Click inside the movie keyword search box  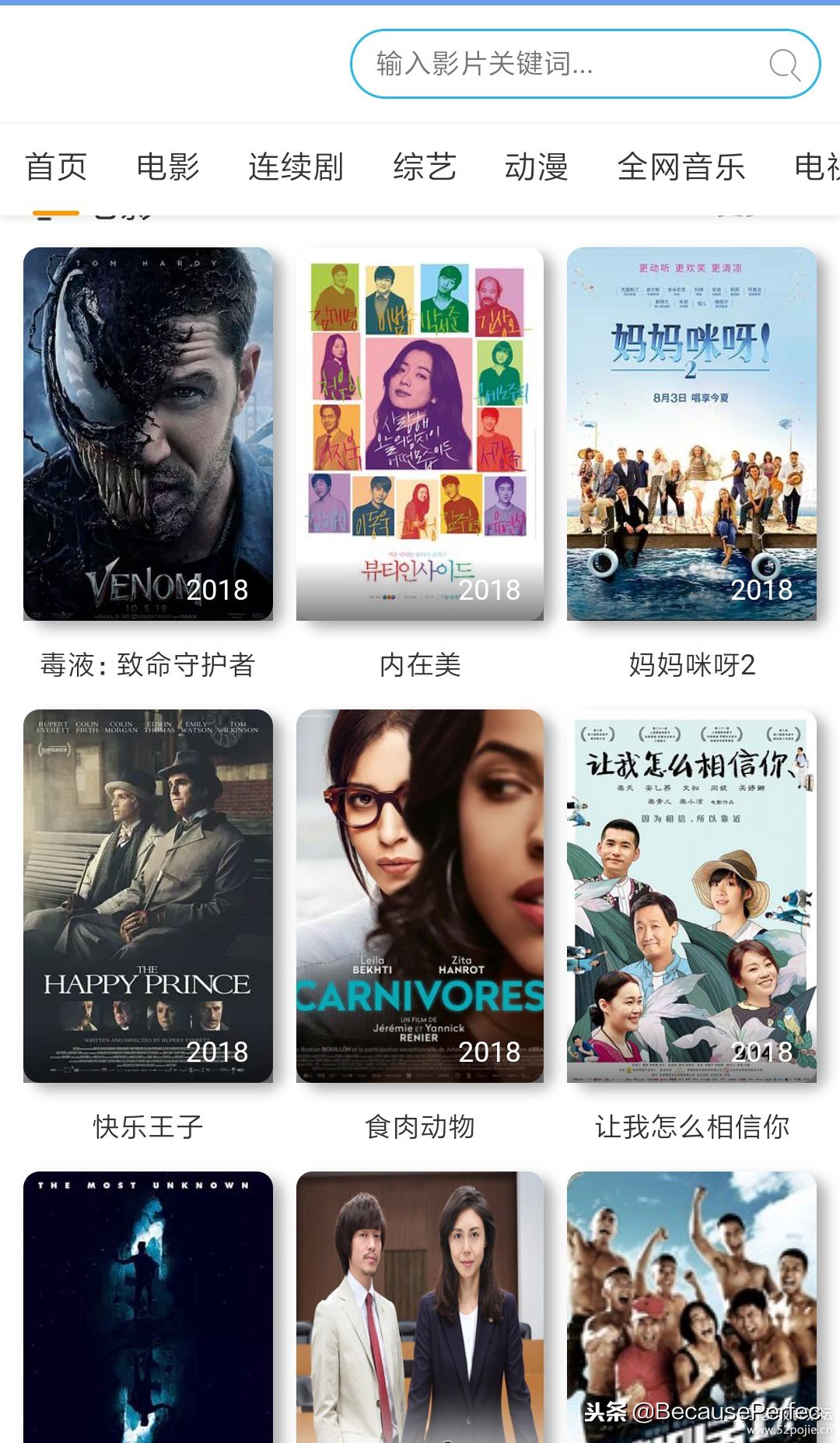(544, 63)
